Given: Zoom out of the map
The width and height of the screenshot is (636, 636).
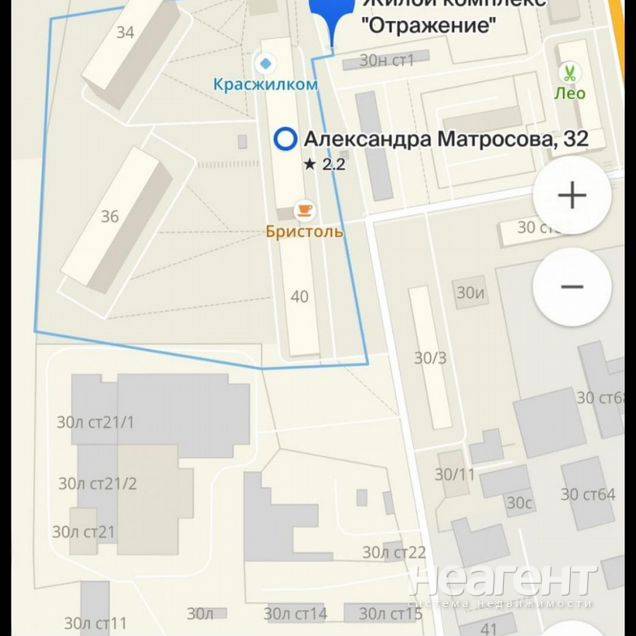Looking at the screenshot, I should point(572,287).
